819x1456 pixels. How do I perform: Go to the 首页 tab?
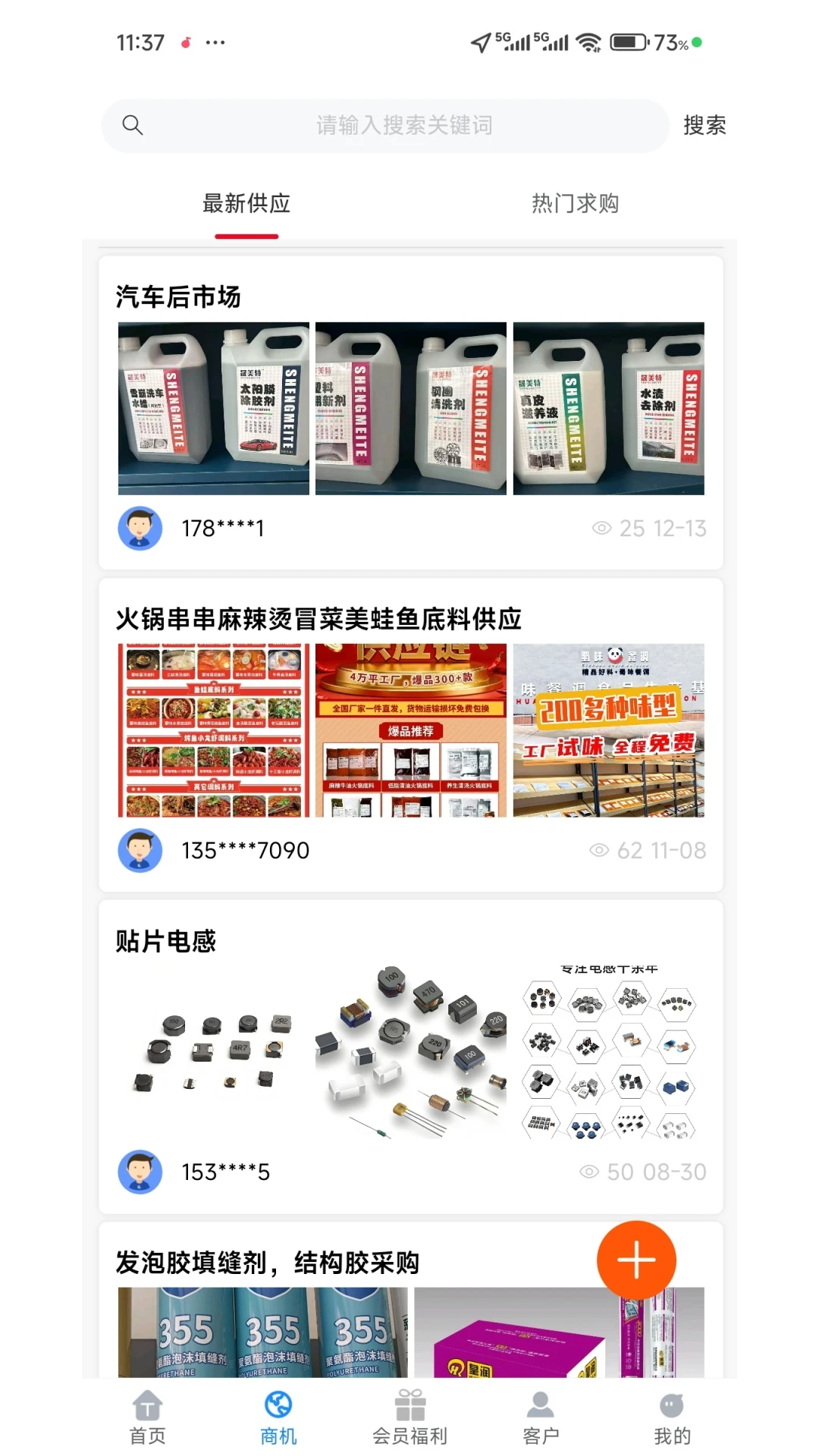147,1417
